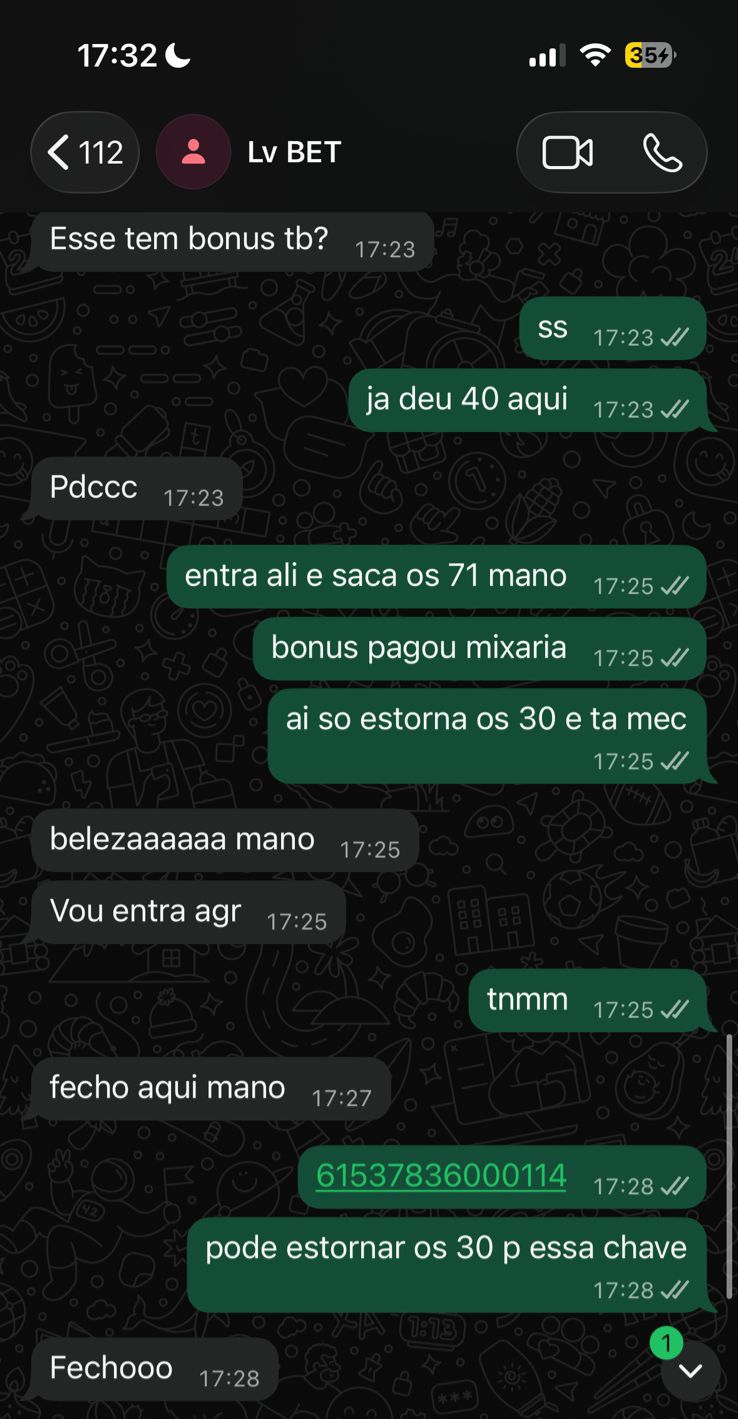738x1419 pixels.
Task: Start a video call with Lv BET
Action: tap(567, 153)
